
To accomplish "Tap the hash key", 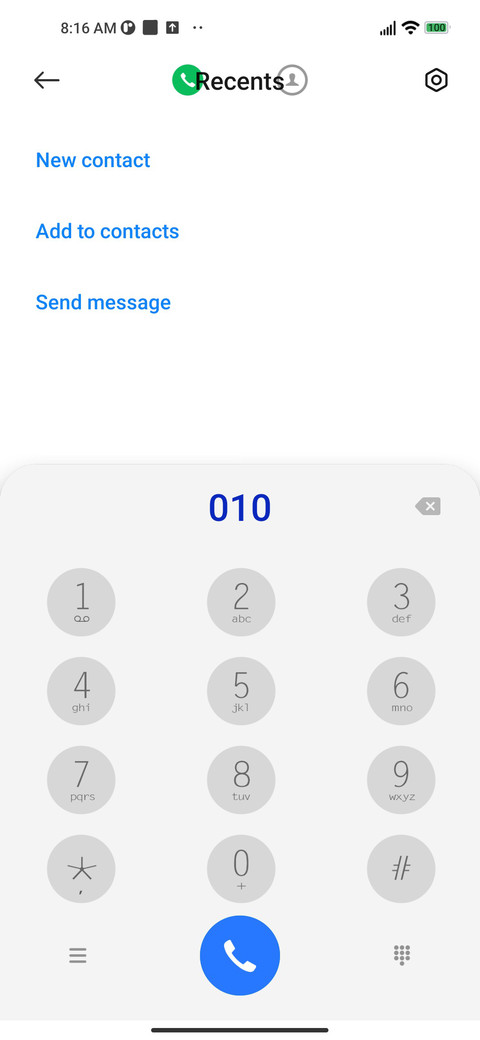I will (x=401, y=869).
